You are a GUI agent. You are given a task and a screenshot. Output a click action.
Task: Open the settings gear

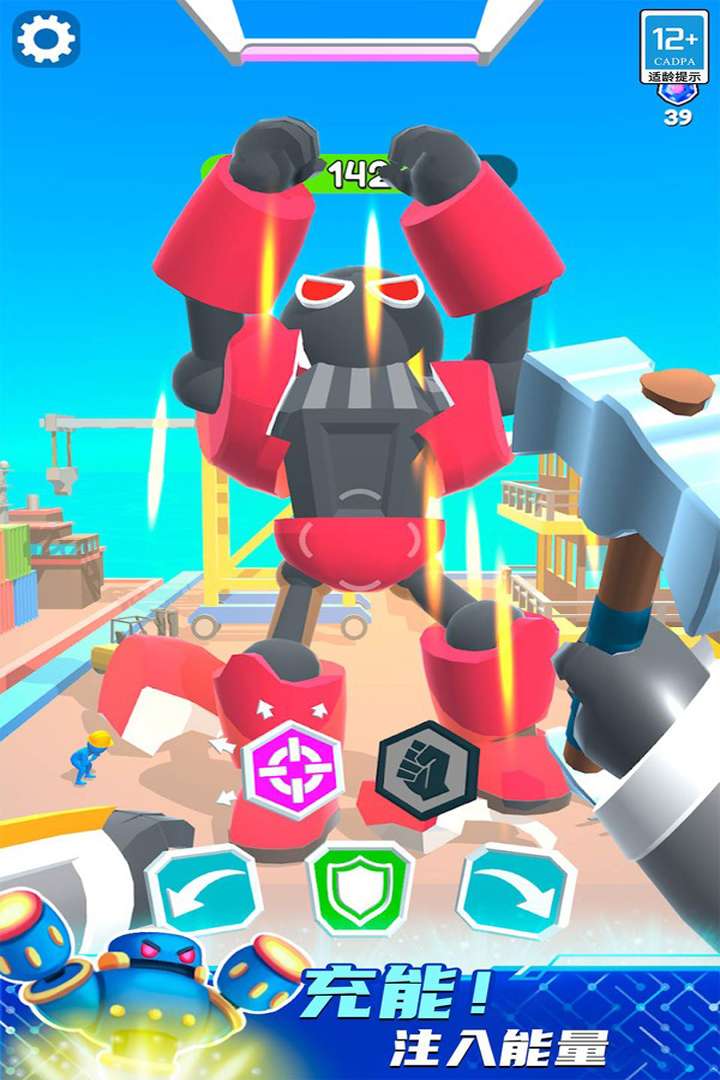click(46, 39)
